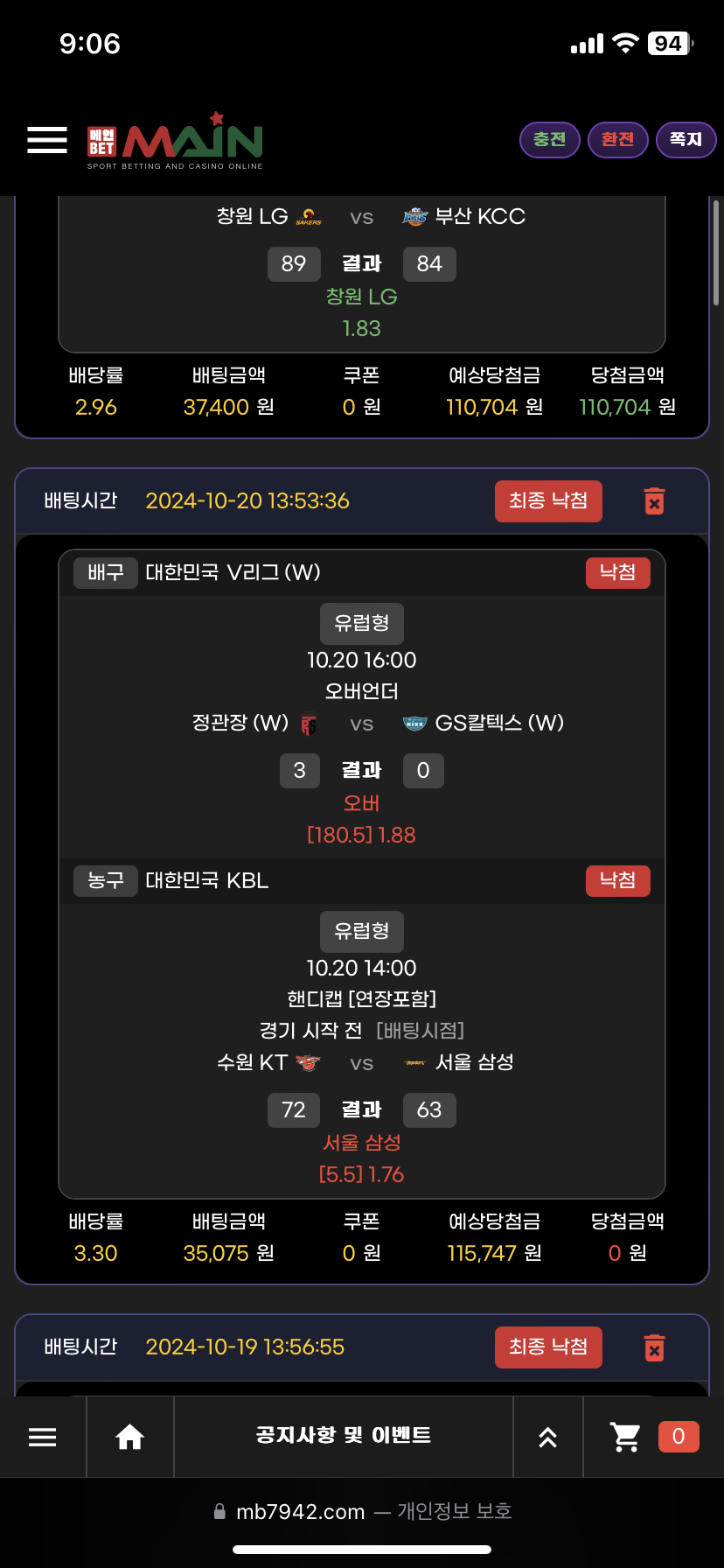The height and width of the screenshot is (1568, 724).
Task: Open the hamburger menu next to the logo
Action: (x=47, y=140)
